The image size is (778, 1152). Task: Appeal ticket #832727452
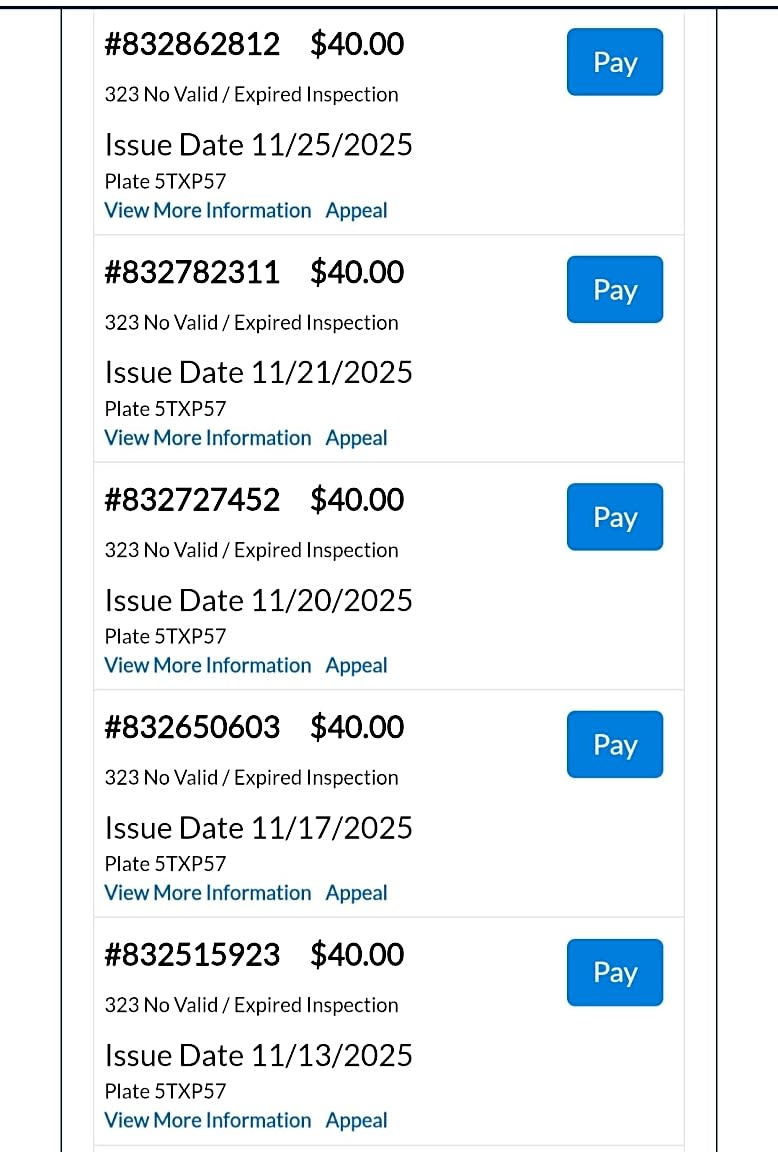coord(356,665)
